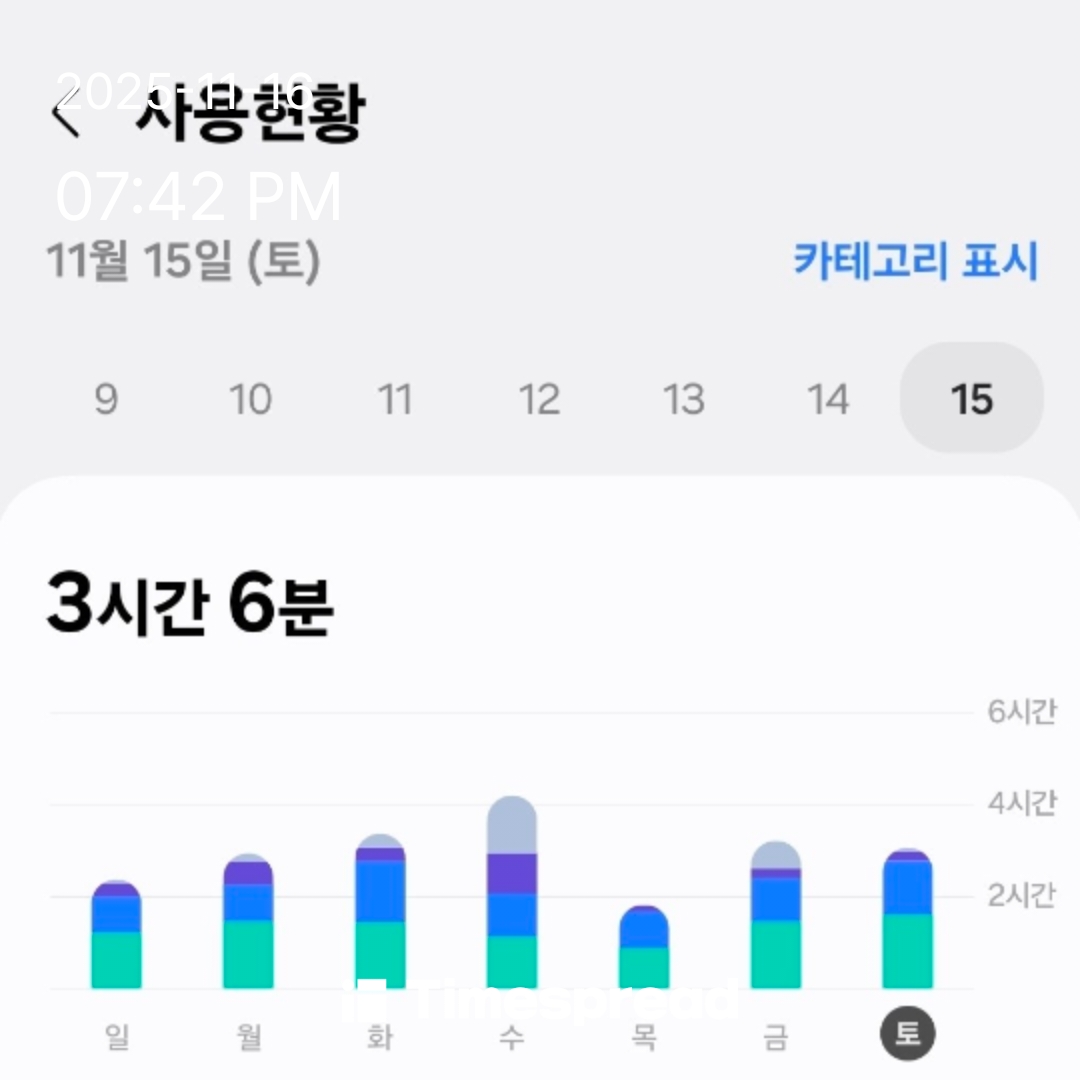Choose date 12 in the date strip
Viewport: 1080px width, 1080px height.
coord(539,400)
